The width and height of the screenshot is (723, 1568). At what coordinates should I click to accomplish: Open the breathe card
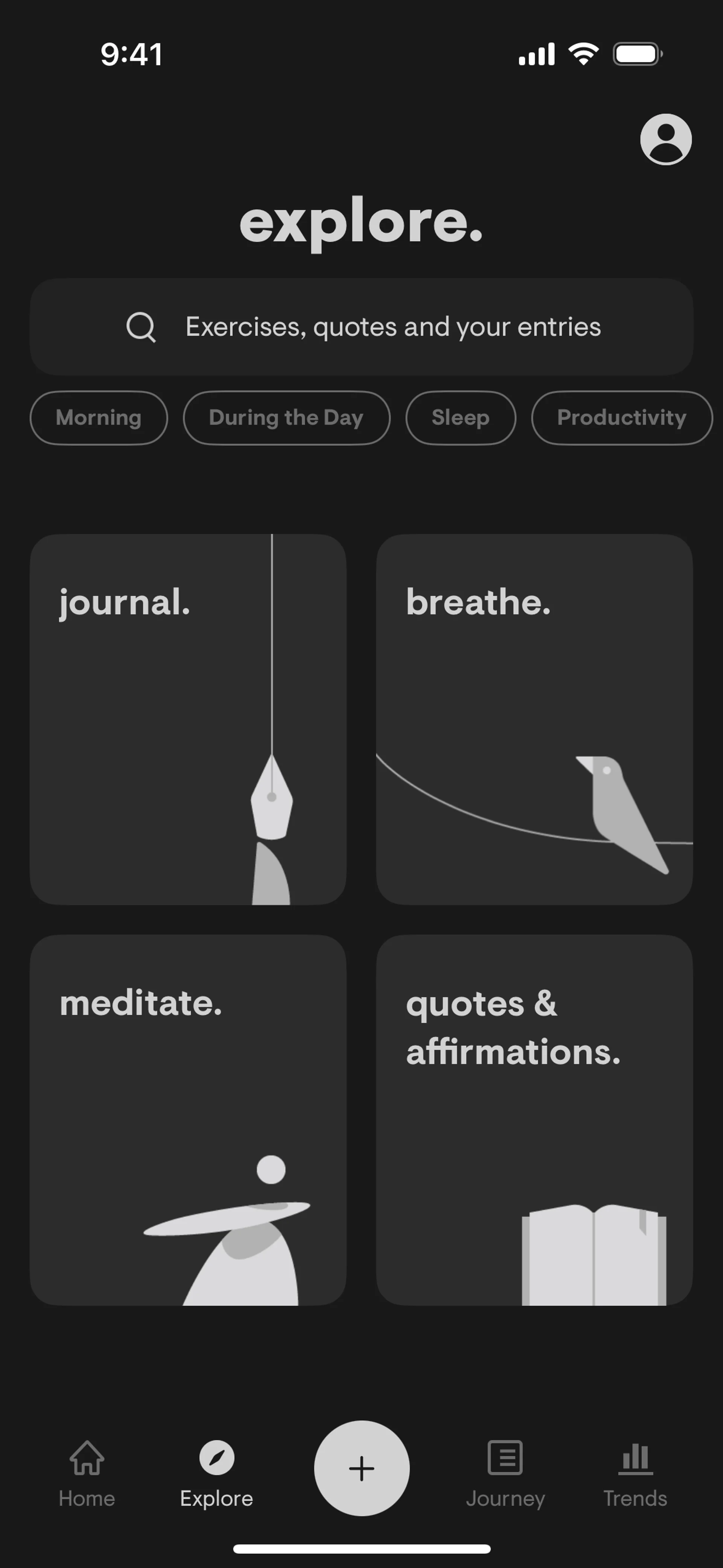click(534, 719)
